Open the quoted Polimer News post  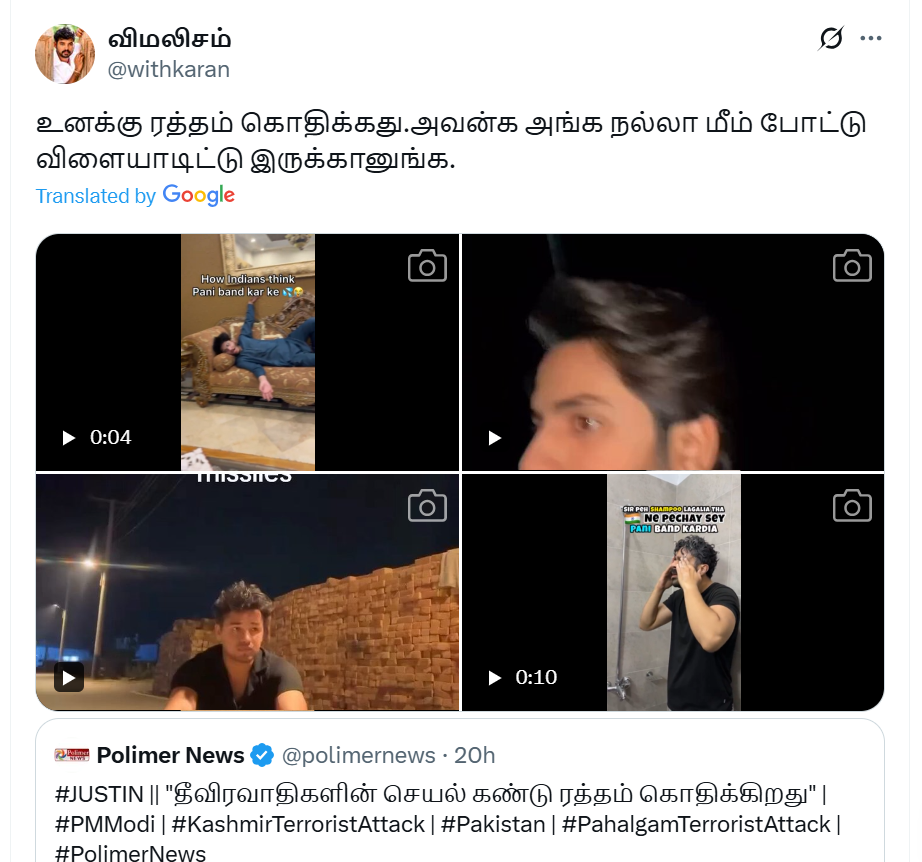(460, 756)
